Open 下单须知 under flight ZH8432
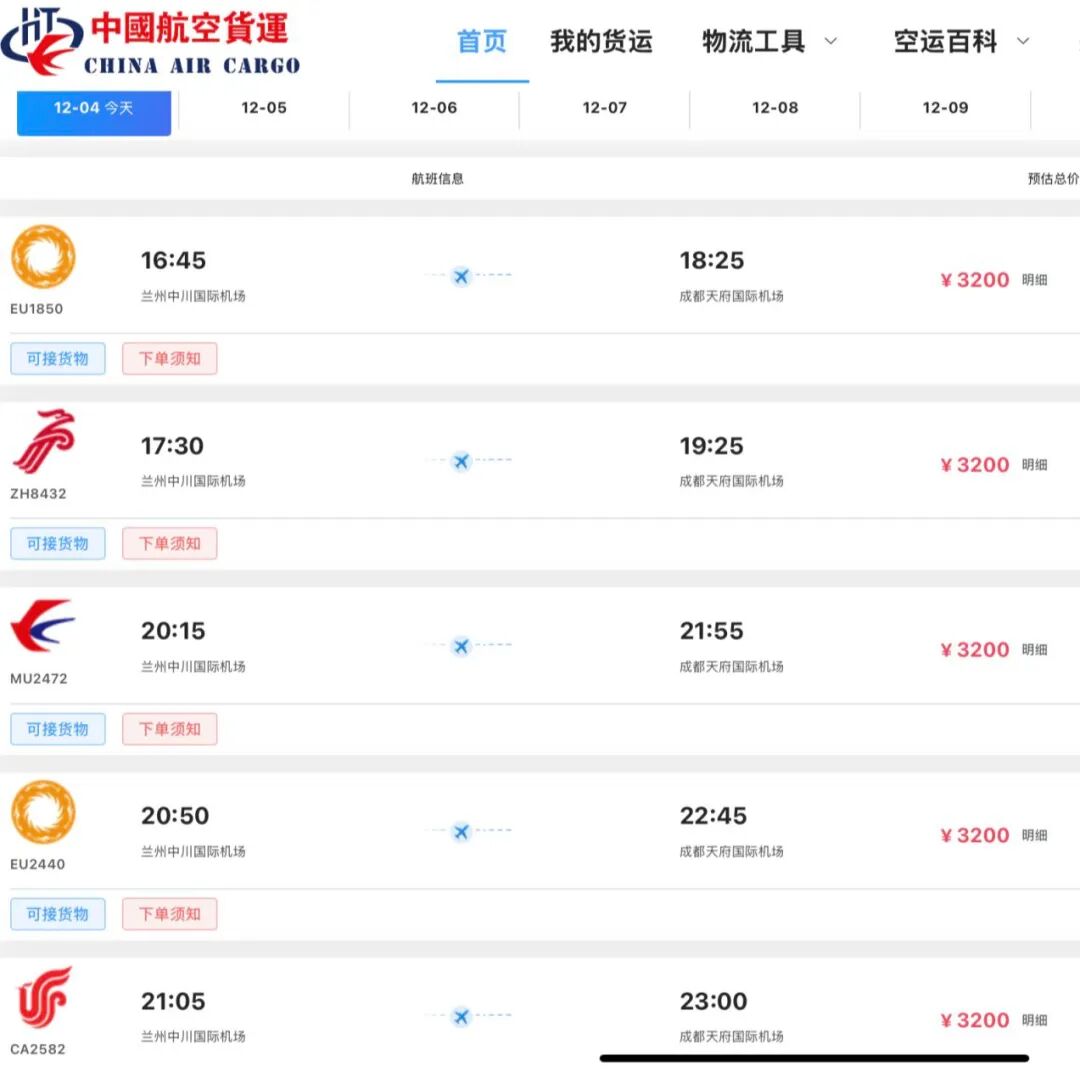 [170, 544]
